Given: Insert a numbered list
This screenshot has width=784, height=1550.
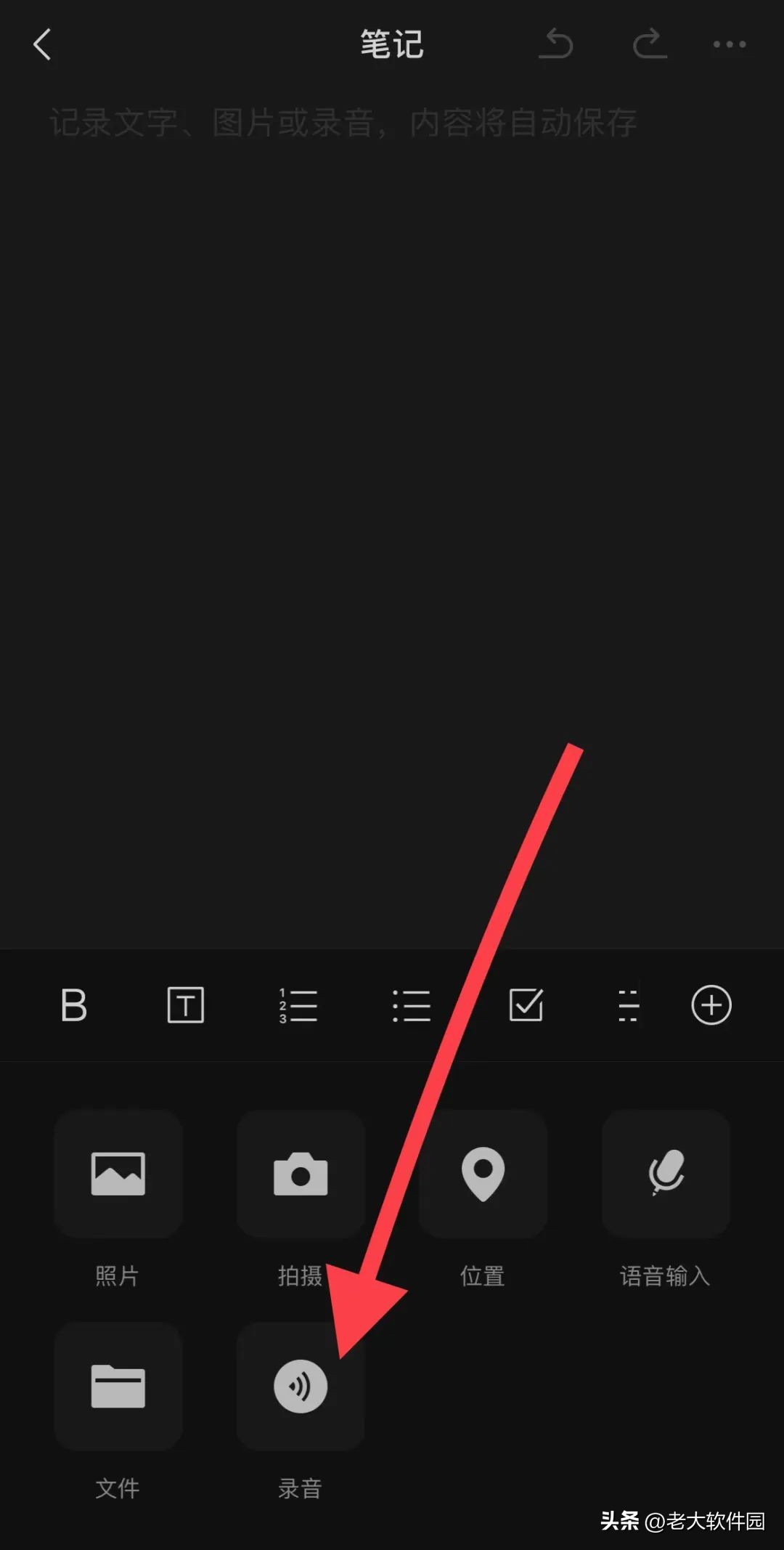Looking at the screenshot, I should coord(298,1006).
